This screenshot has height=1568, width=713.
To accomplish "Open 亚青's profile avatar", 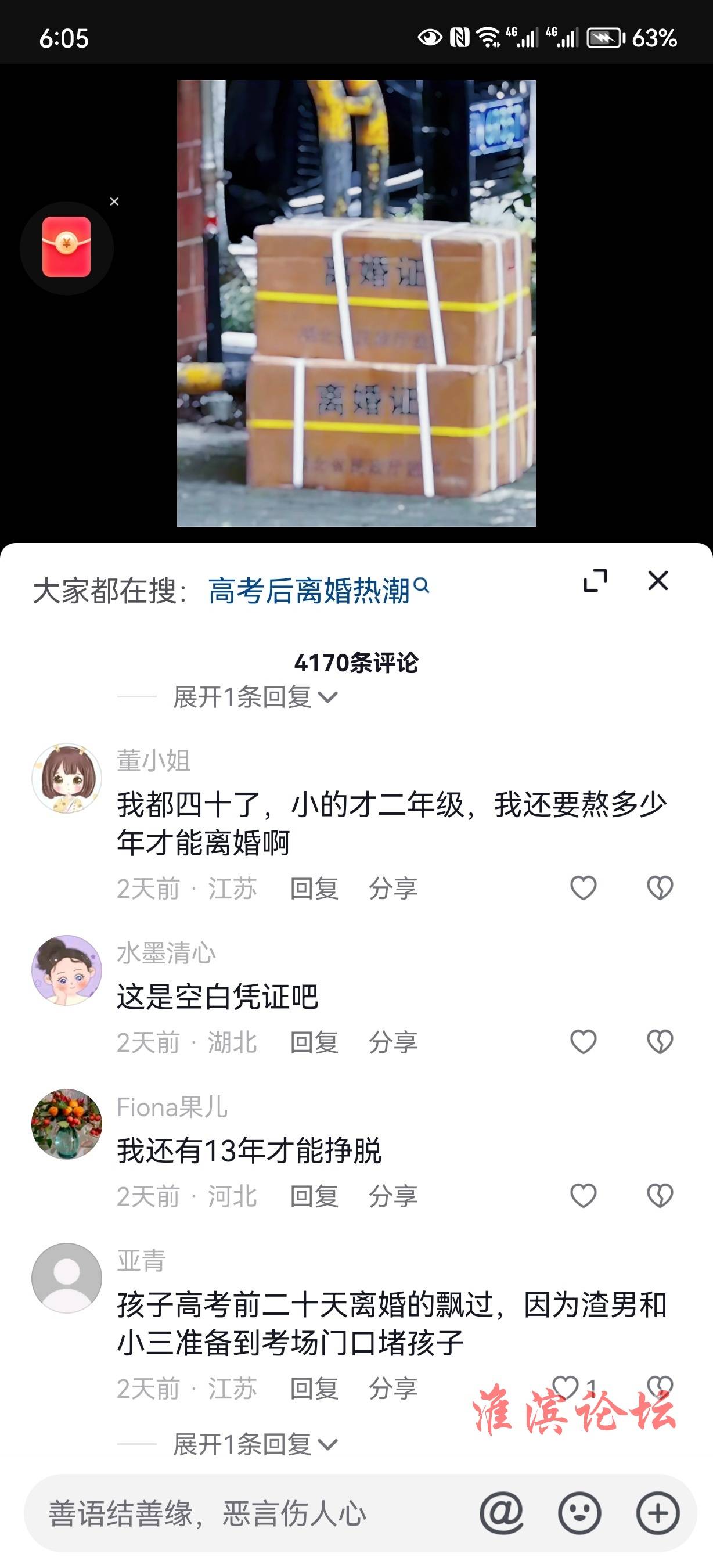I will tap(67, 1278).
